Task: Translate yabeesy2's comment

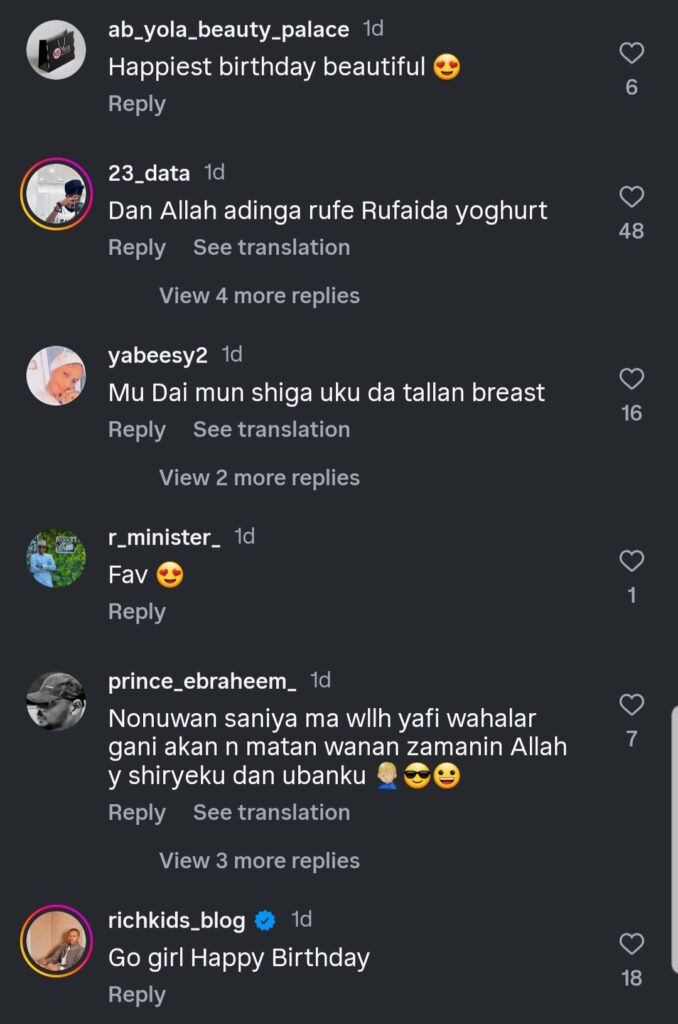Action: pos(271,430)
